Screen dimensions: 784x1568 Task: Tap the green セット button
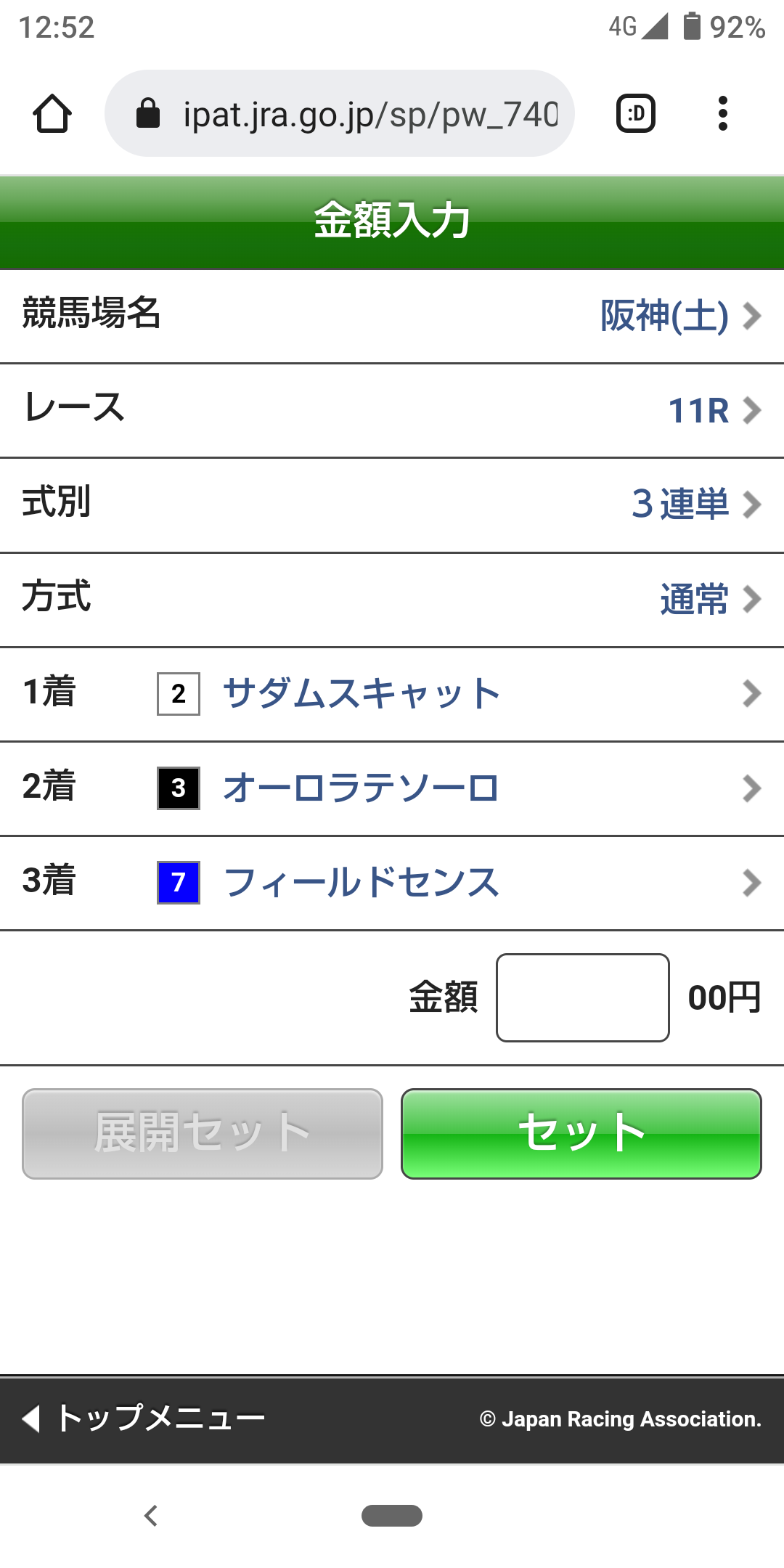[x=581, y=1133]
